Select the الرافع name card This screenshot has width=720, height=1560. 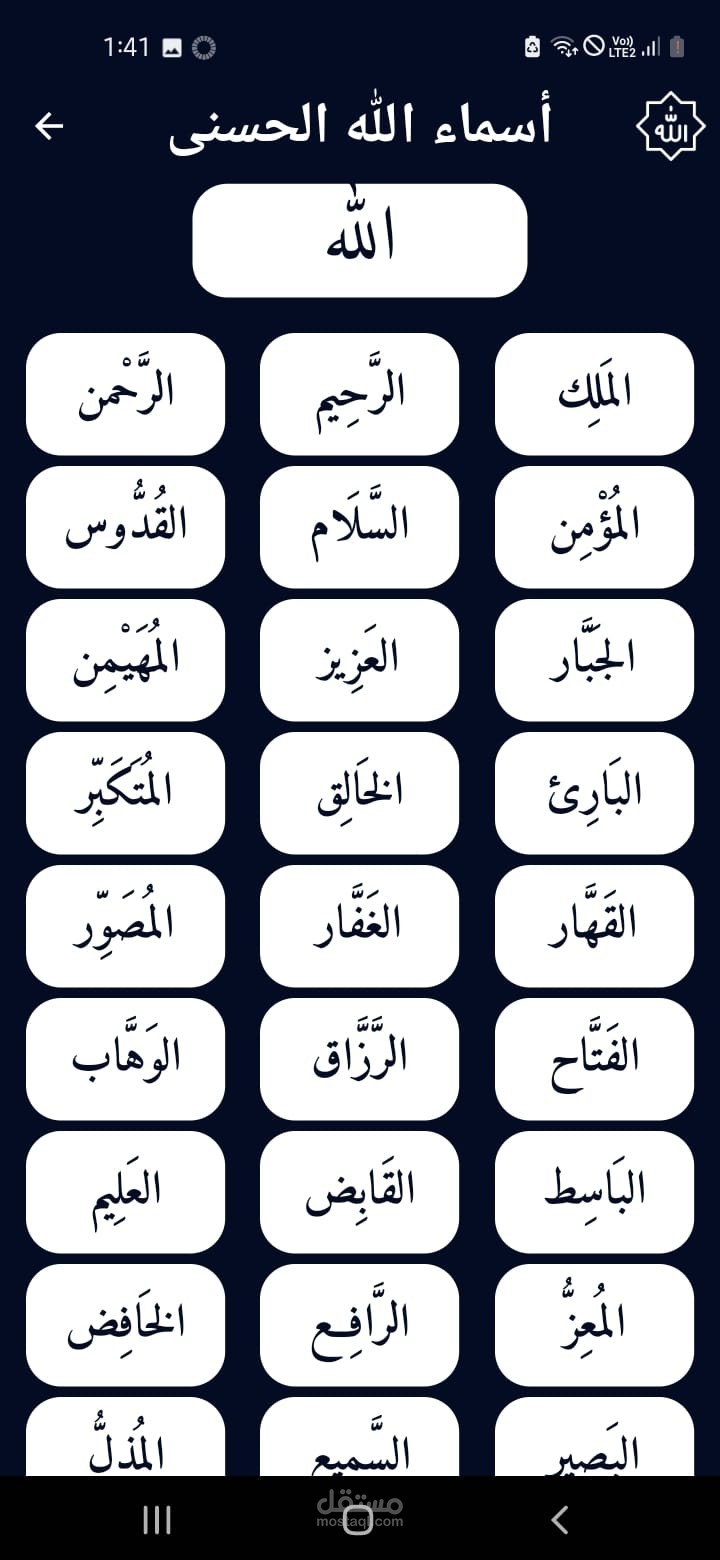tap(360, 1325)
